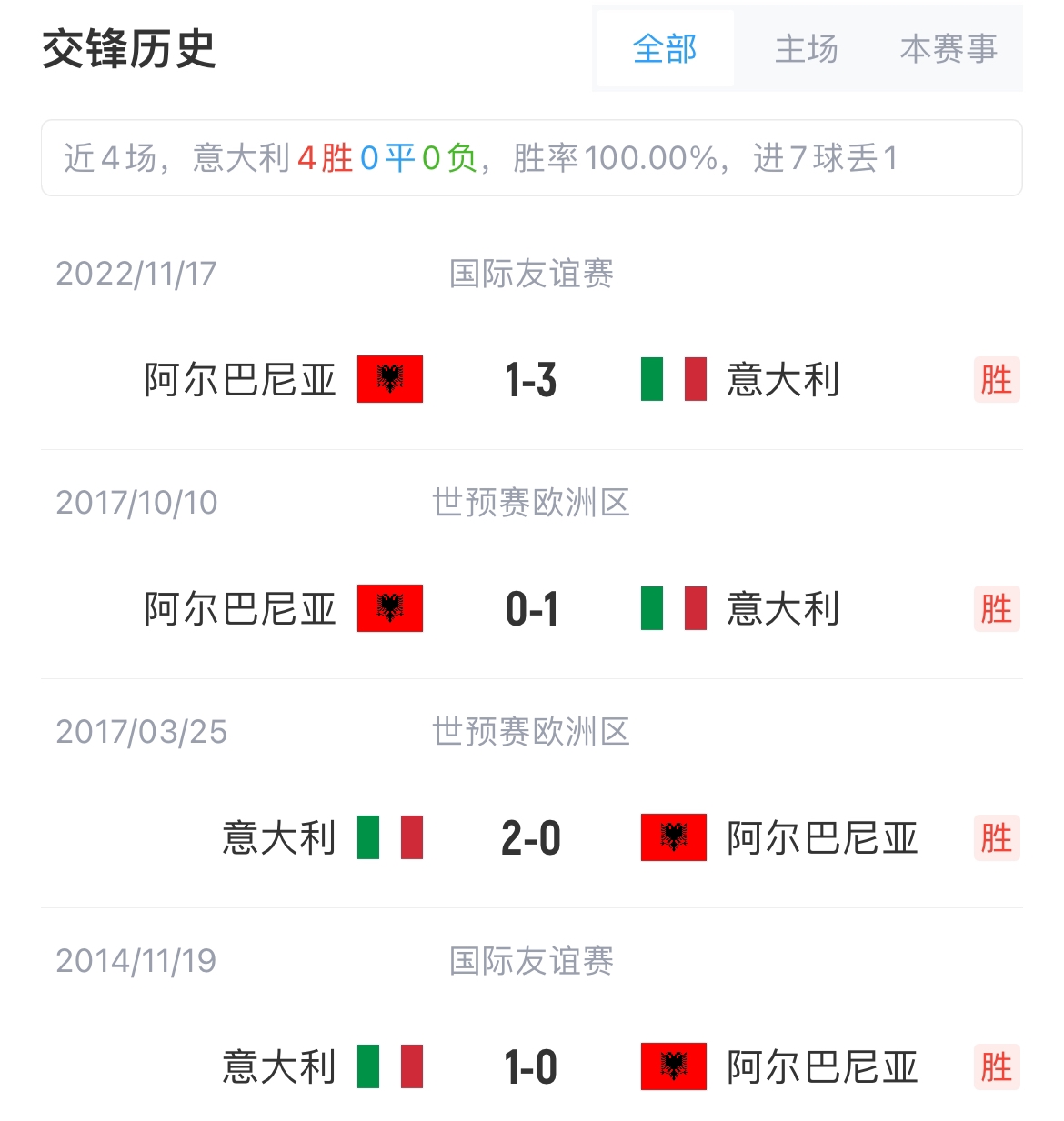
Task: Select the 全部 tab
Action: coord(665,49)
